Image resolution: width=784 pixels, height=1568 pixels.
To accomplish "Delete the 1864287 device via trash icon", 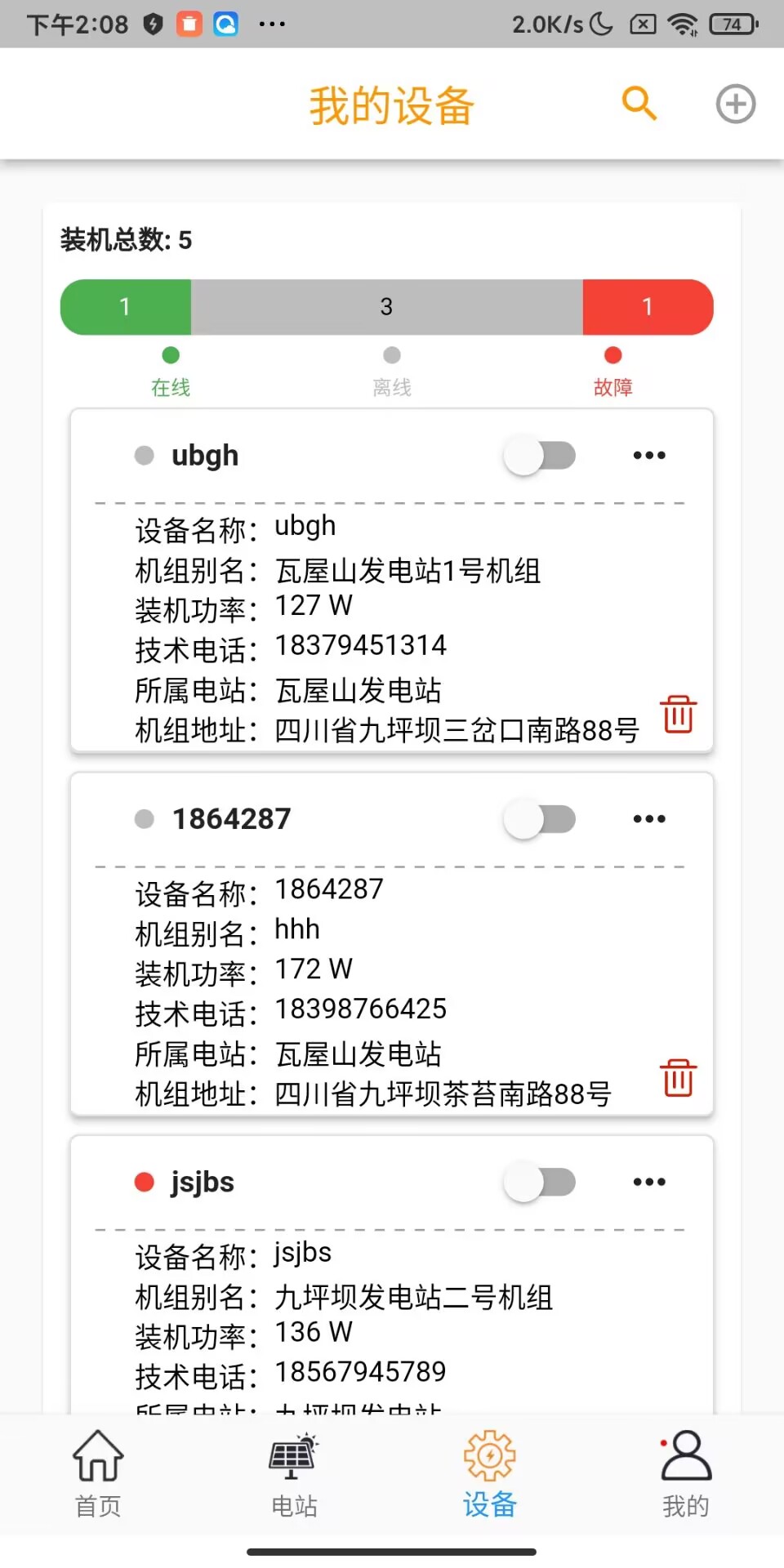I will [x=678, y=1078].
